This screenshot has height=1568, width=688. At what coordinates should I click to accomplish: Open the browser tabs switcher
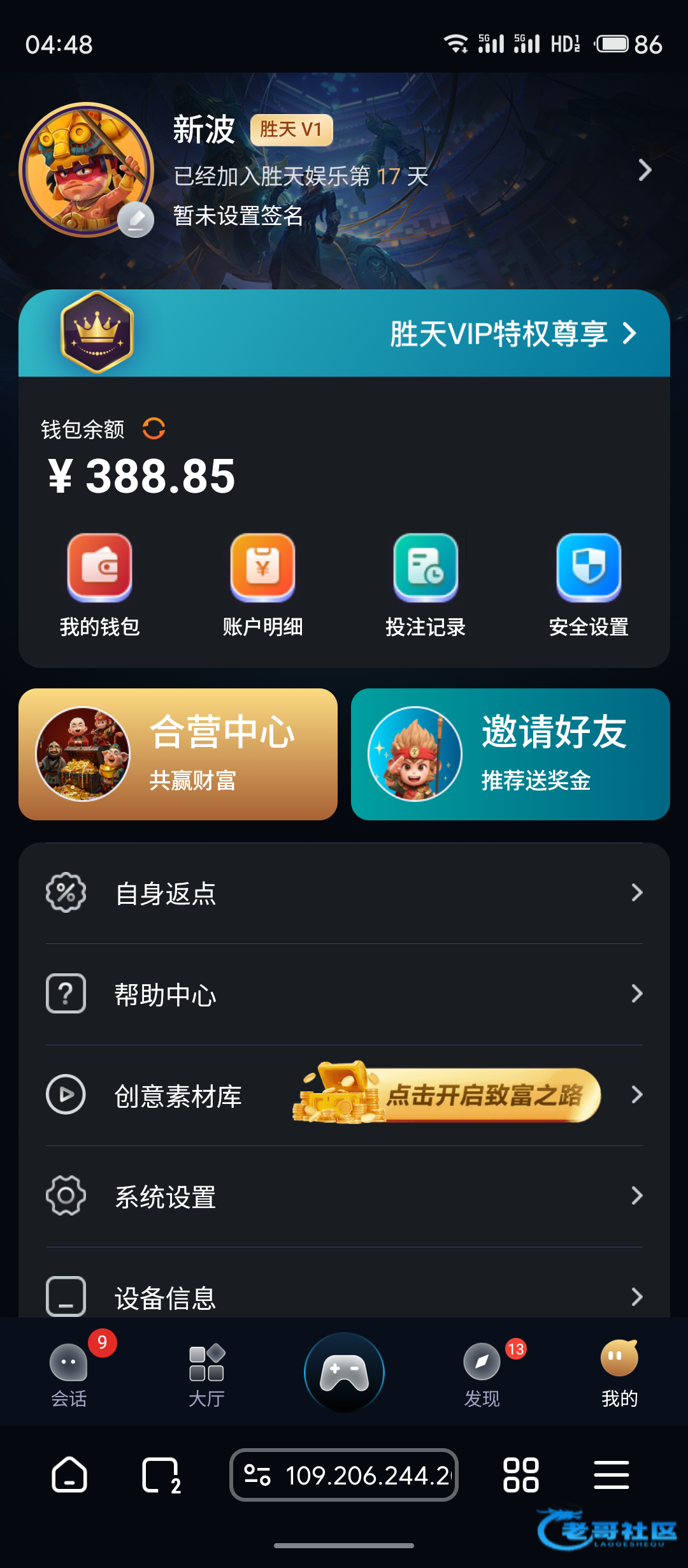[160, 1475]
